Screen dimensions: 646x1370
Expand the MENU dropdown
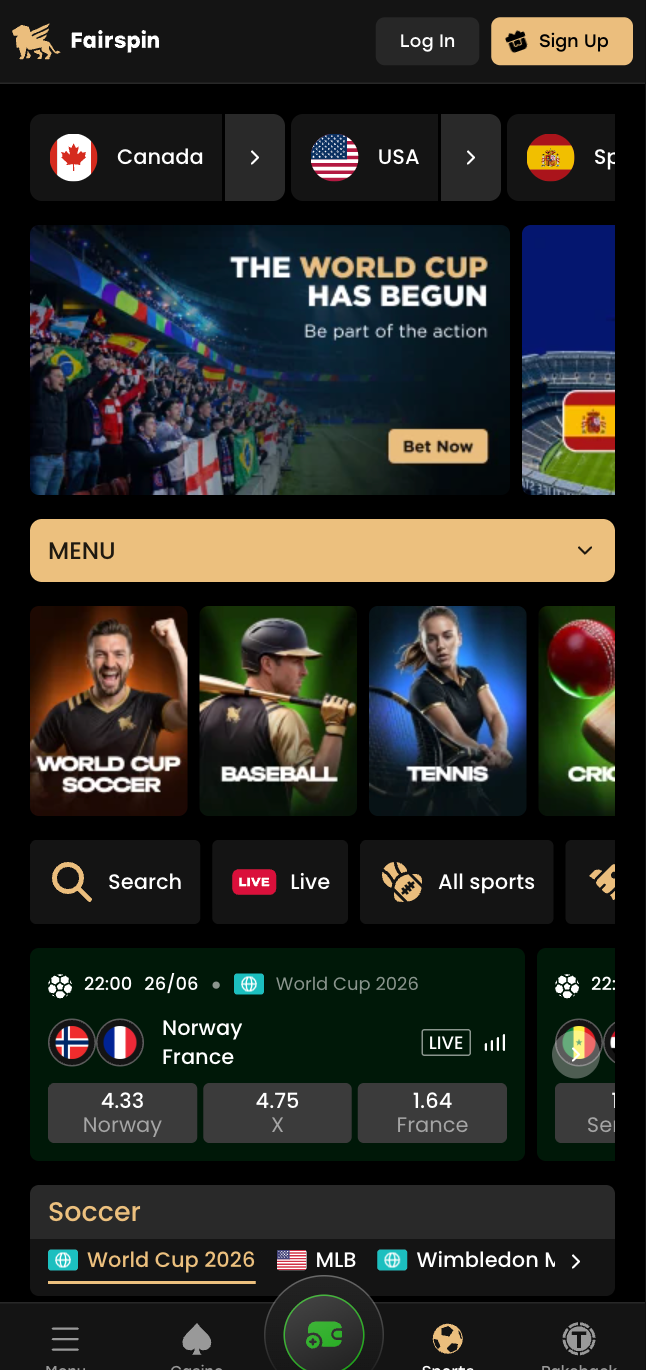coord(322,550)
